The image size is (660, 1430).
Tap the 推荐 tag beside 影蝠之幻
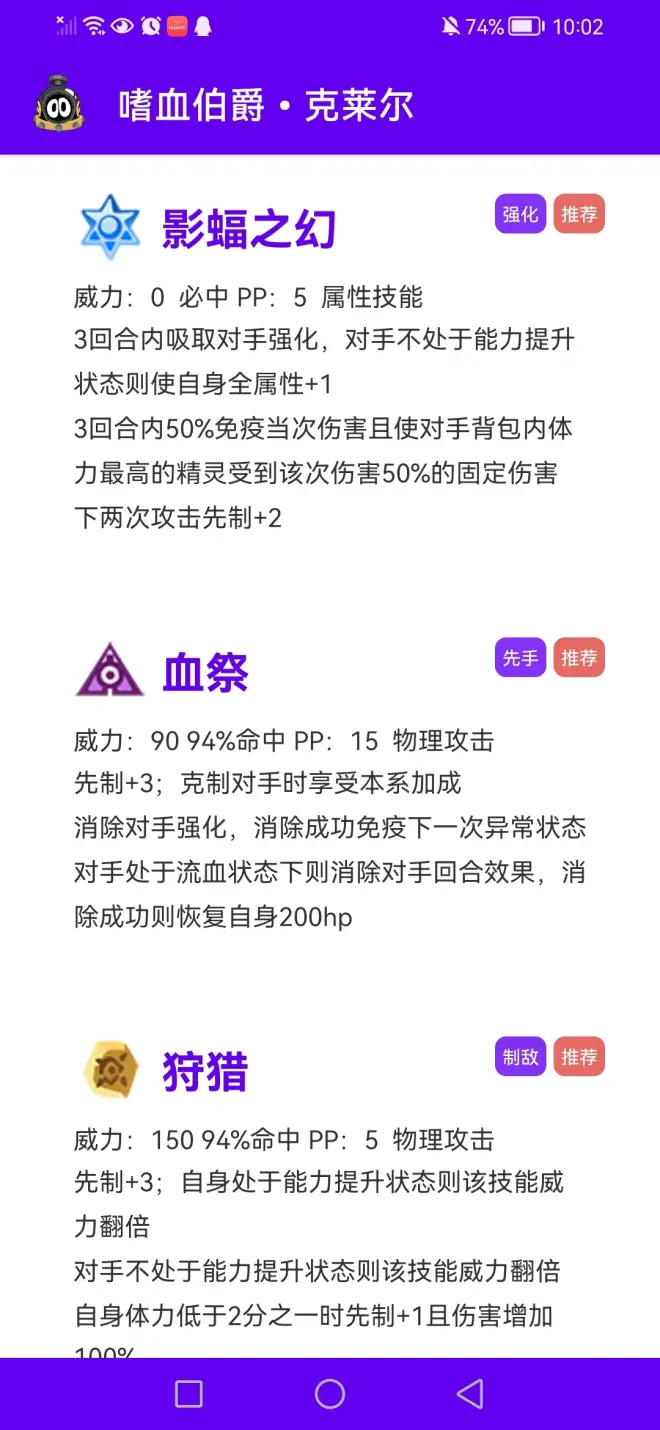(x=579, y=214)
